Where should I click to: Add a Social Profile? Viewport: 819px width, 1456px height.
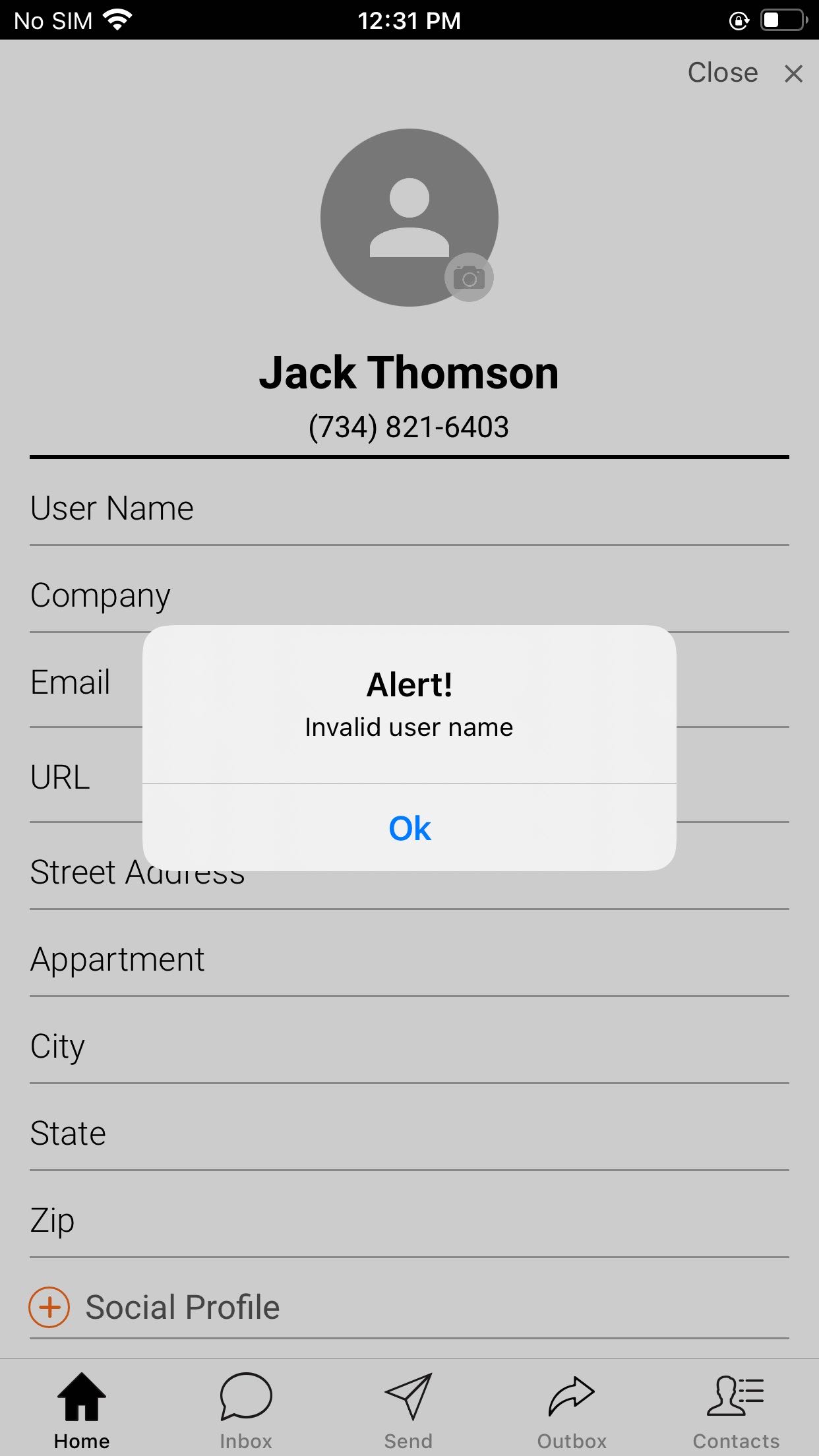point(49,1307)
